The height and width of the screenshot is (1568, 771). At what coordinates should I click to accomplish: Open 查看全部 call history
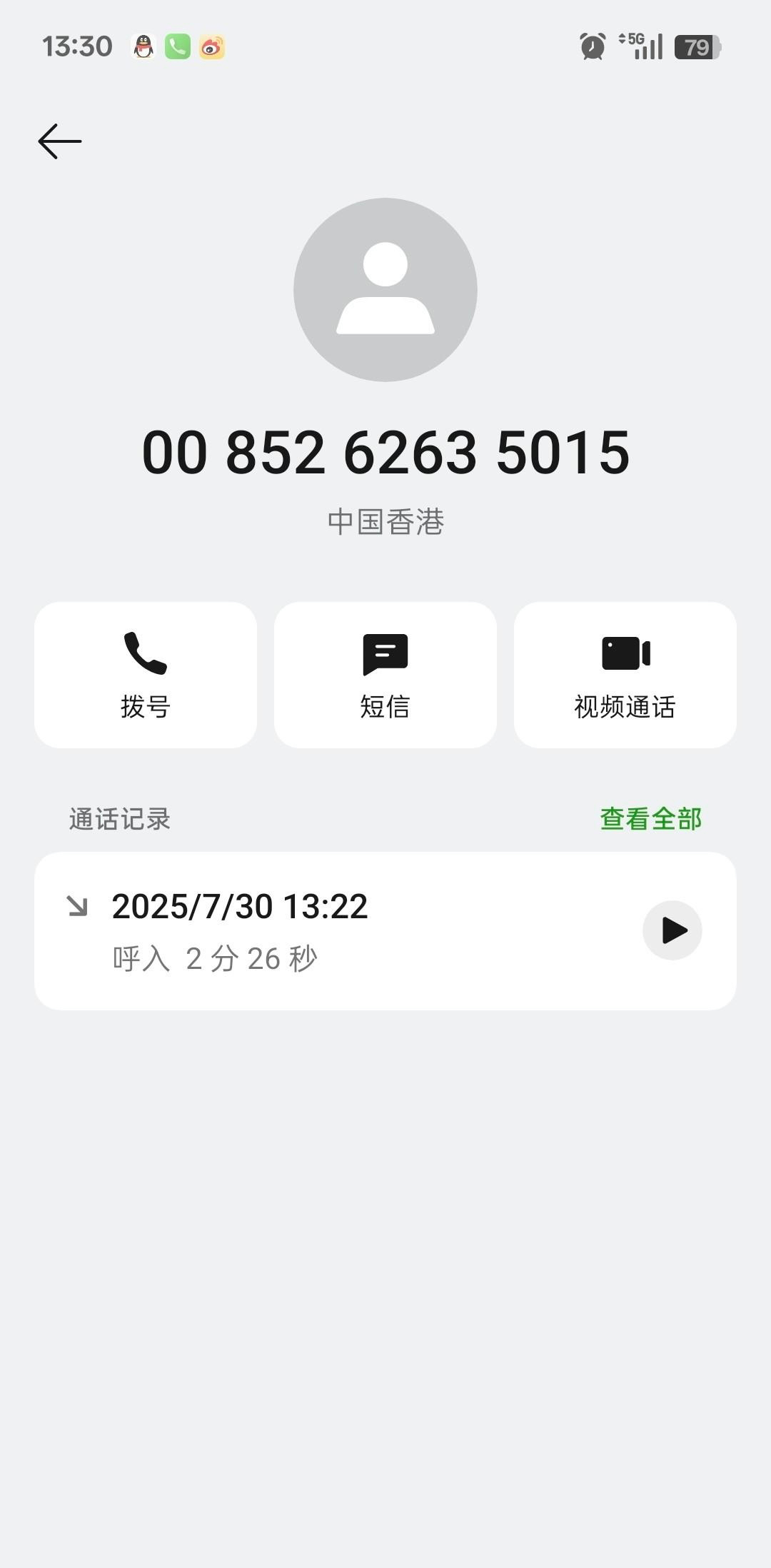click(650, 819)
